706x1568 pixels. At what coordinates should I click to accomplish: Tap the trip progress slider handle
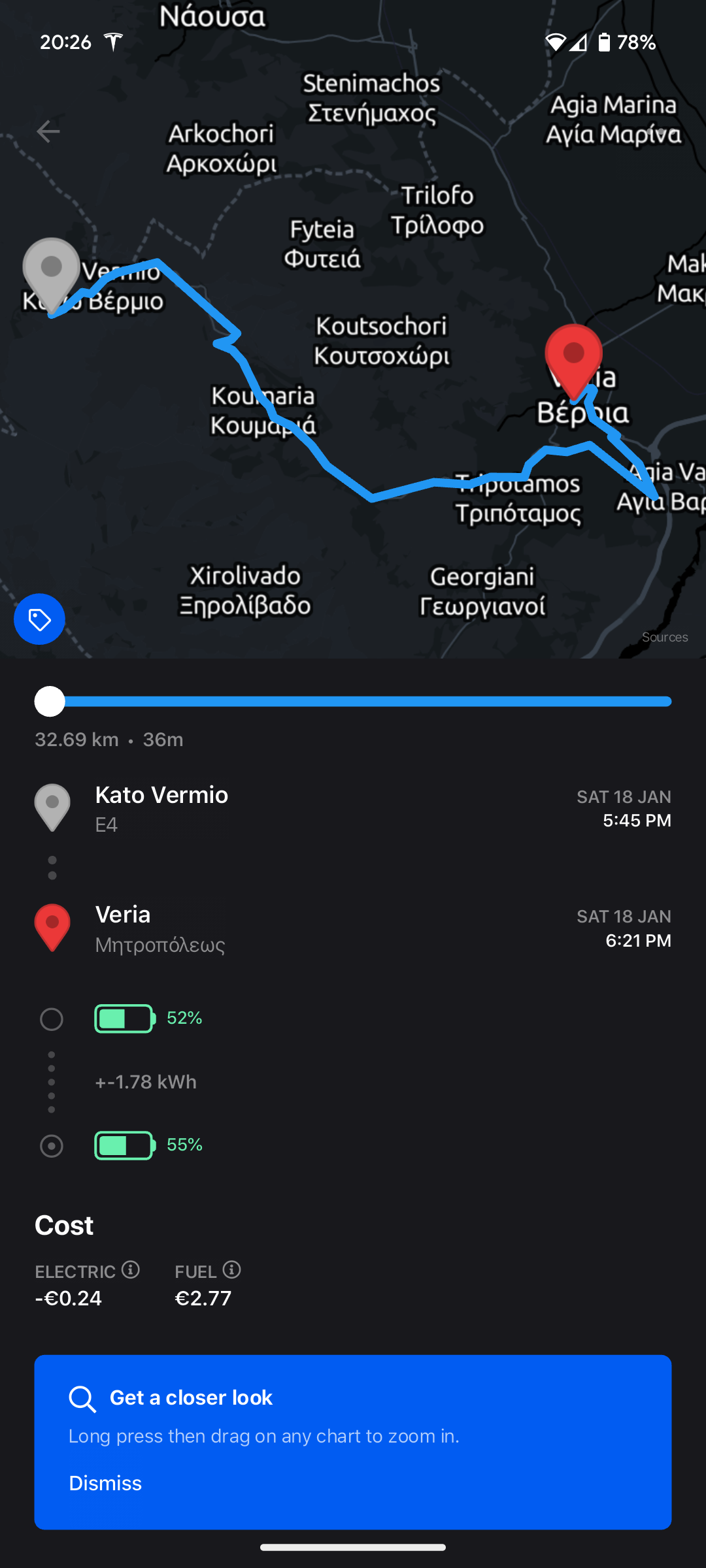50,702
